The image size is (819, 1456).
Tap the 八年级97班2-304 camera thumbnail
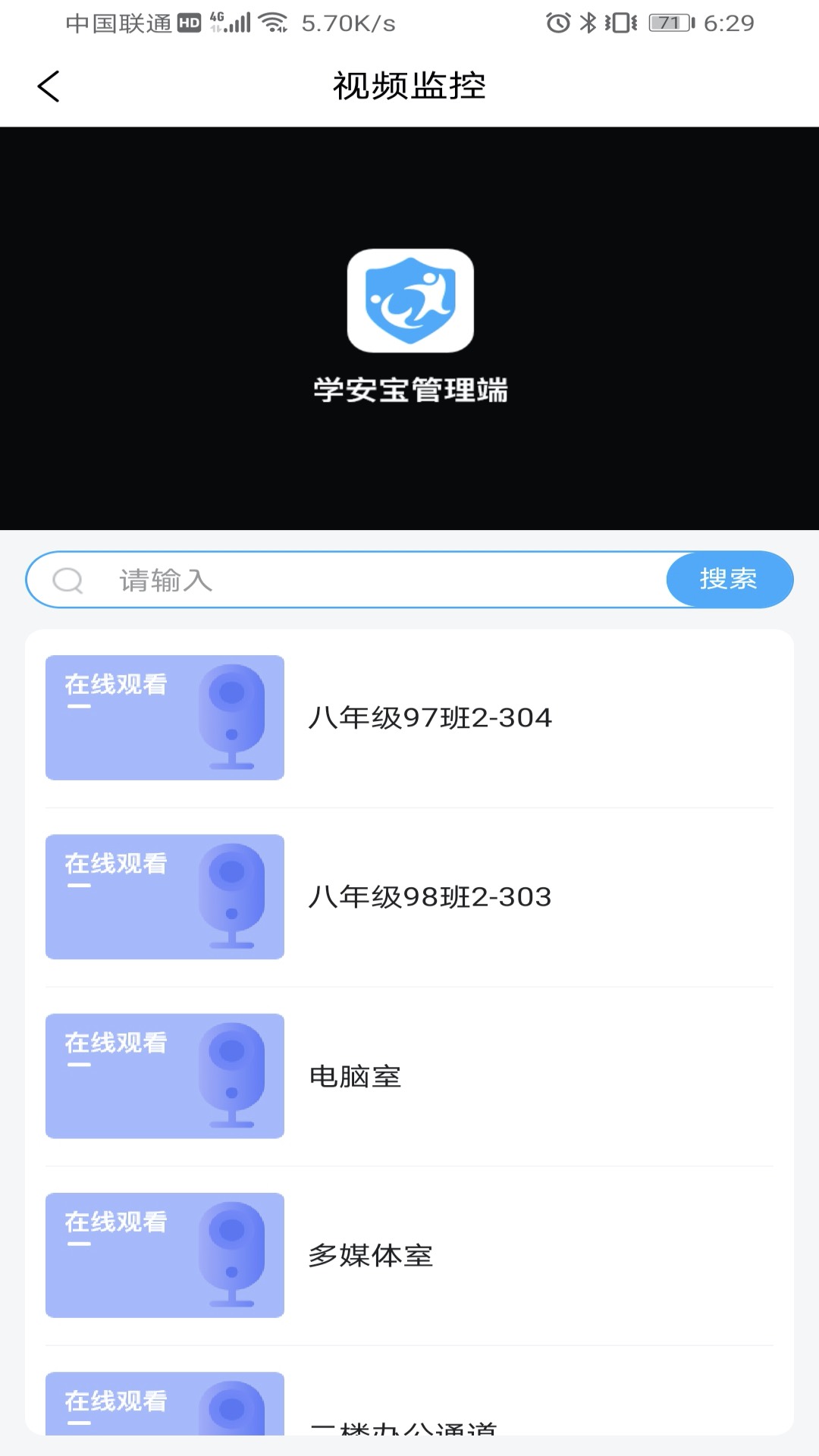(165, 717)
